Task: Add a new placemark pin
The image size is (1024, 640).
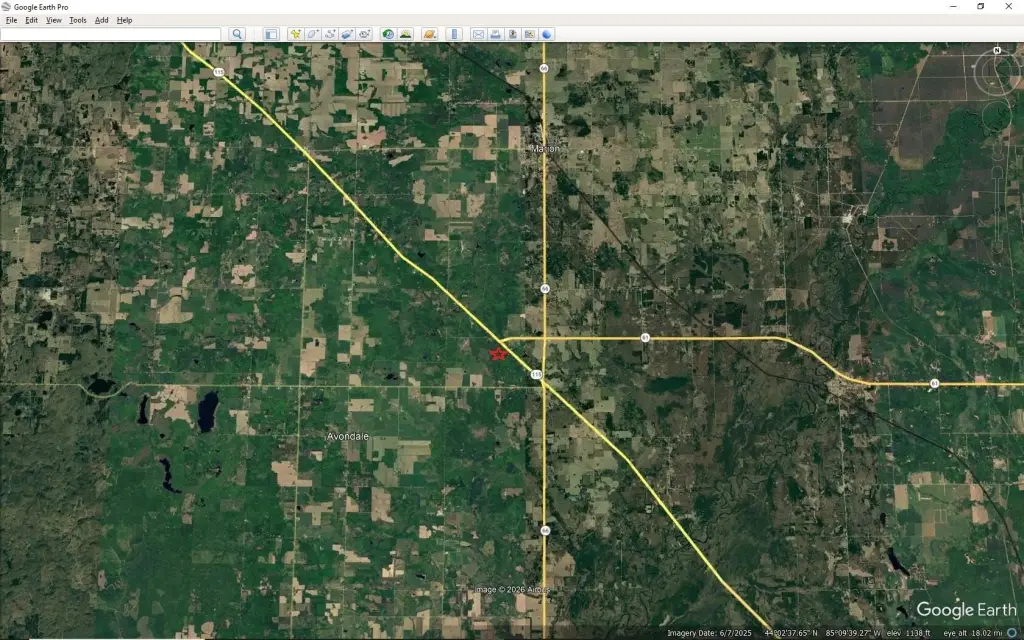Action: click(295, 34)
